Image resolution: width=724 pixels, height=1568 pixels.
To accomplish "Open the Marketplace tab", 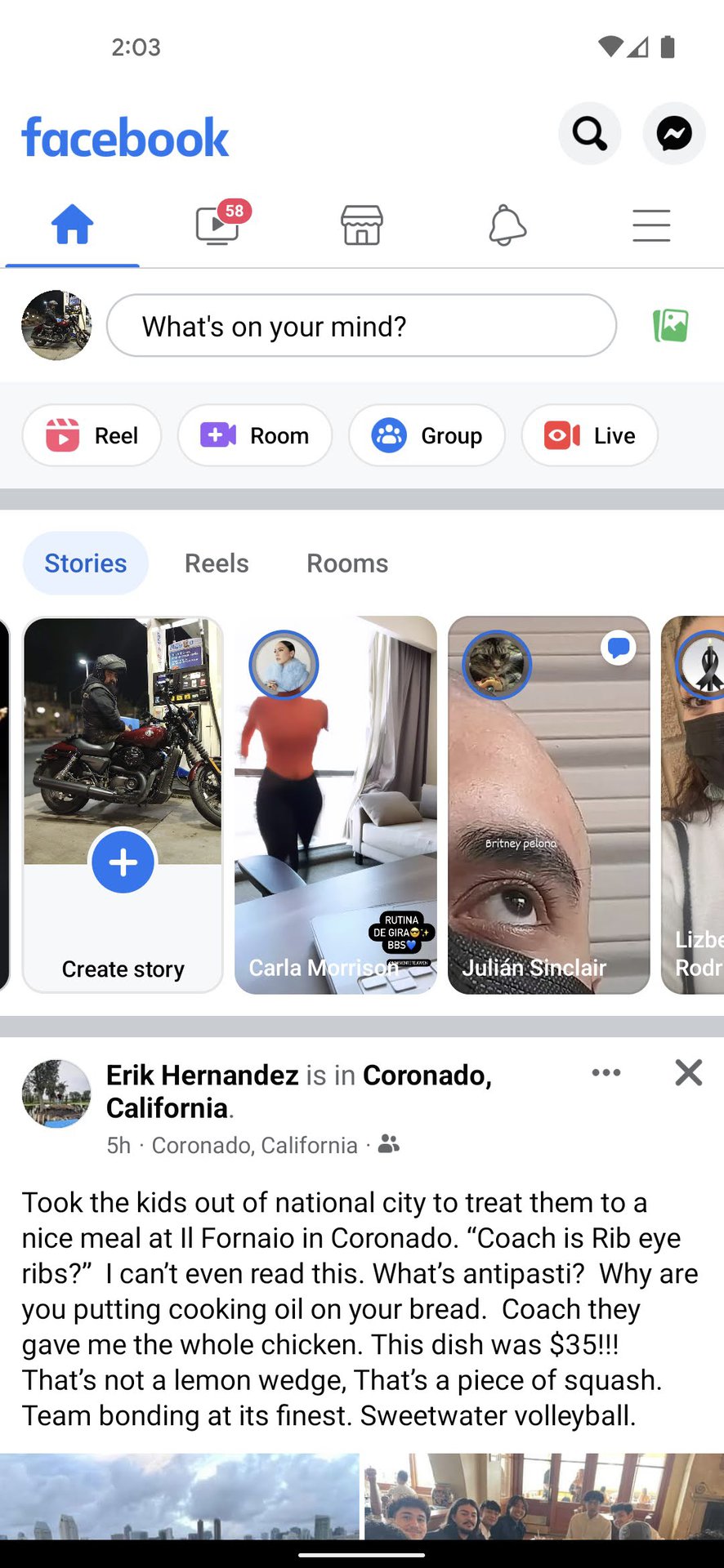I will pos(362,225).
